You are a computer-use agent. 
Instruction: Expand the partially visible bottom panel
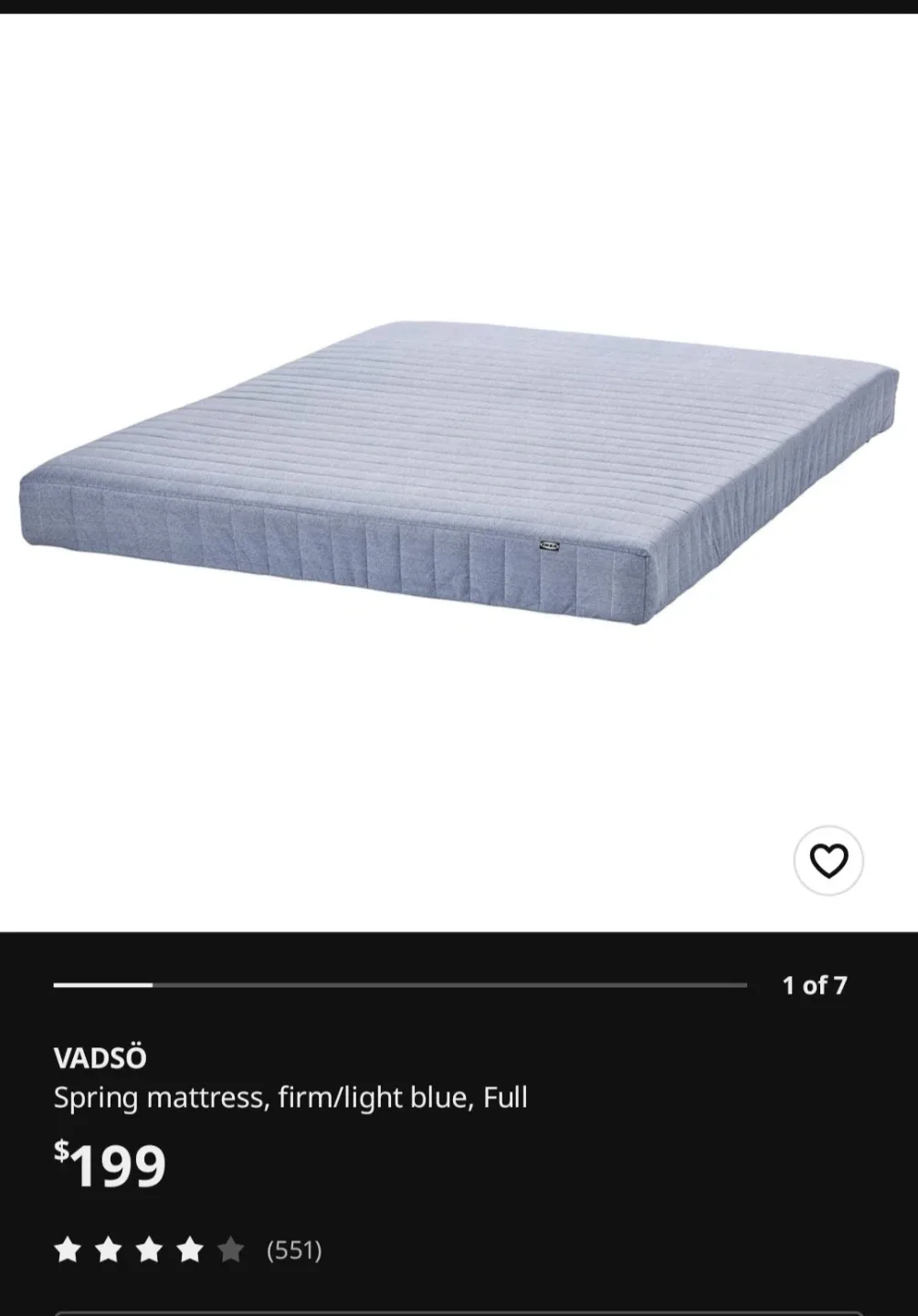[x=459, y=1311]
